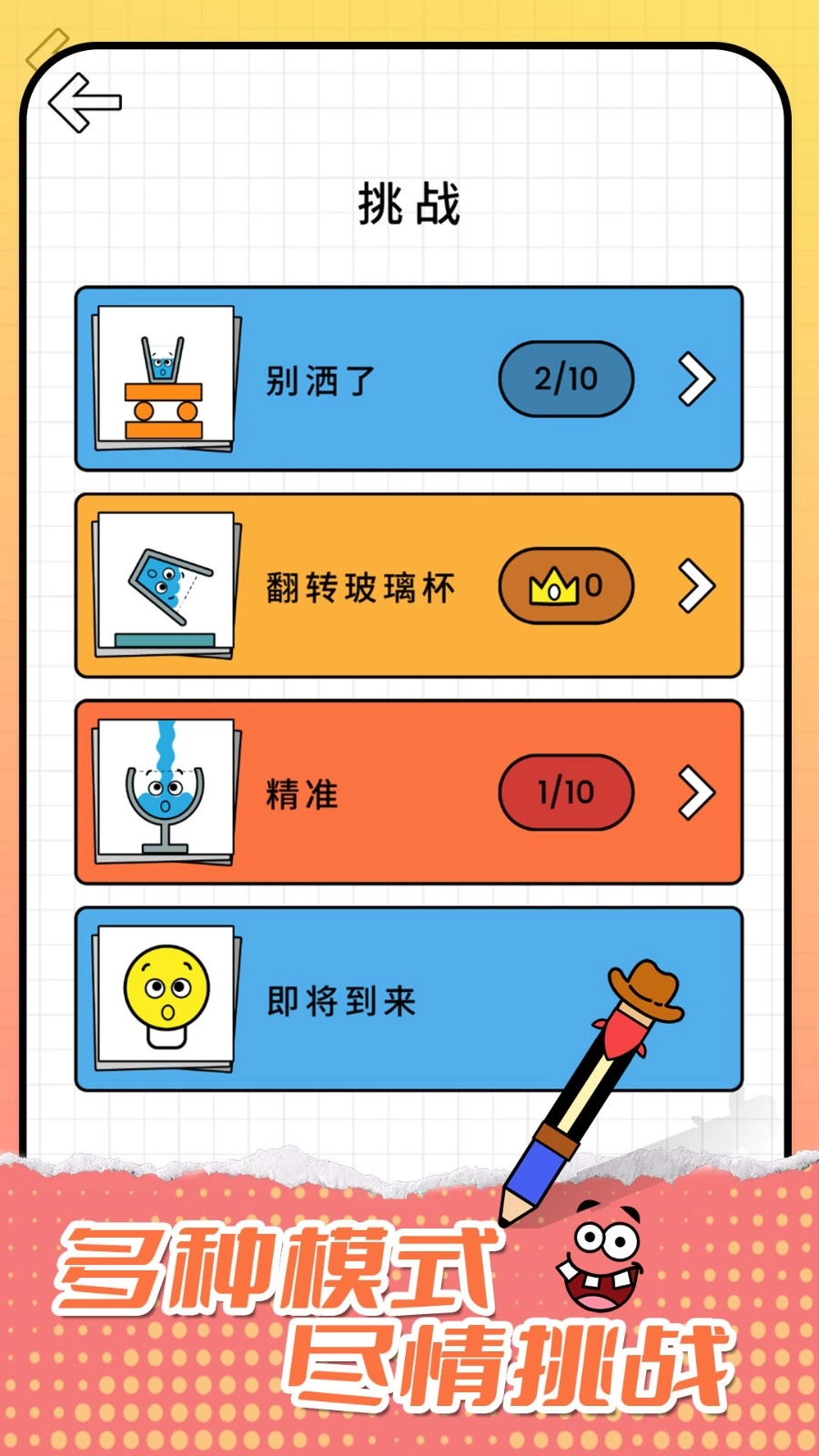The height and width of the screenshot is (1456, 819).
Task: Expand 别洒了 with its right chevron
Action: (x=696, y=378)
